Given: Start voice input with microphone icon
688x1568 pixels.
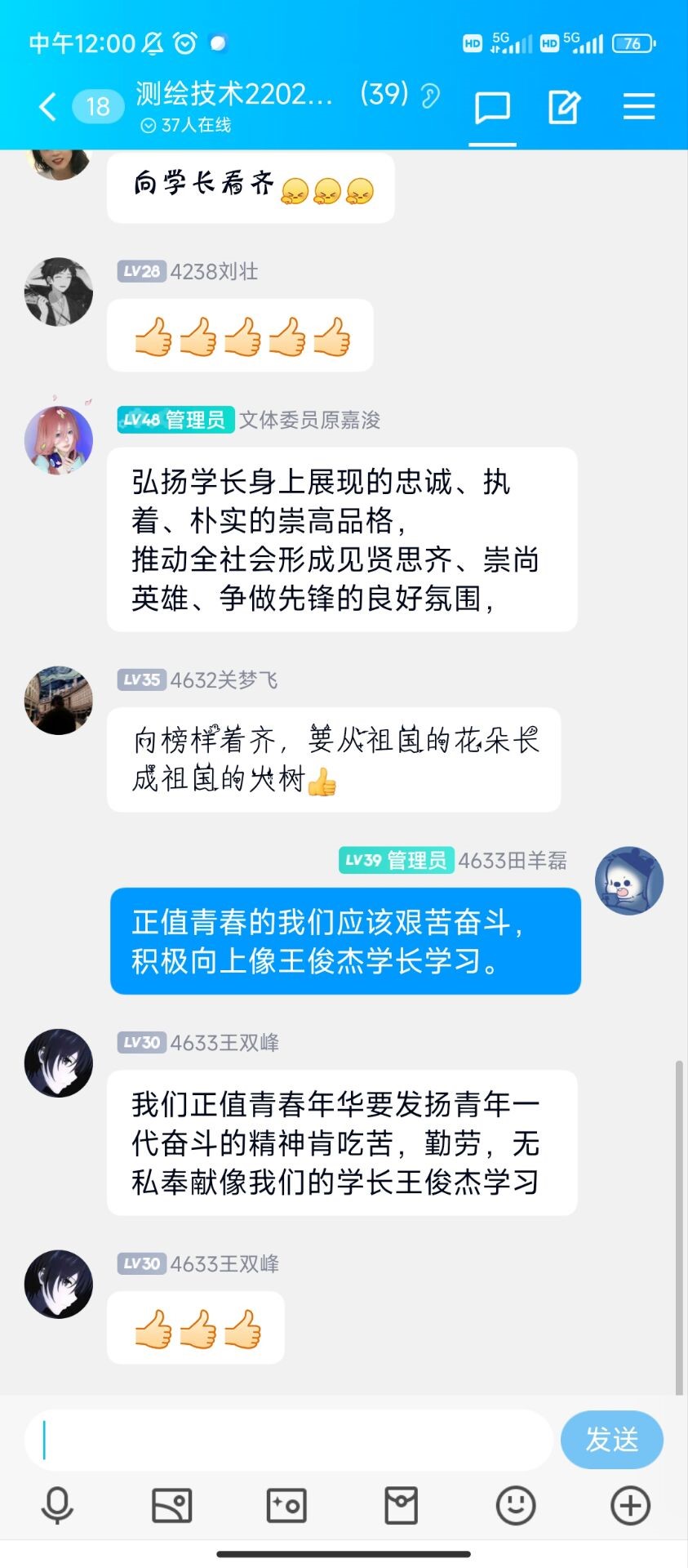Looking at the screenshot, I should point(57,1505).
